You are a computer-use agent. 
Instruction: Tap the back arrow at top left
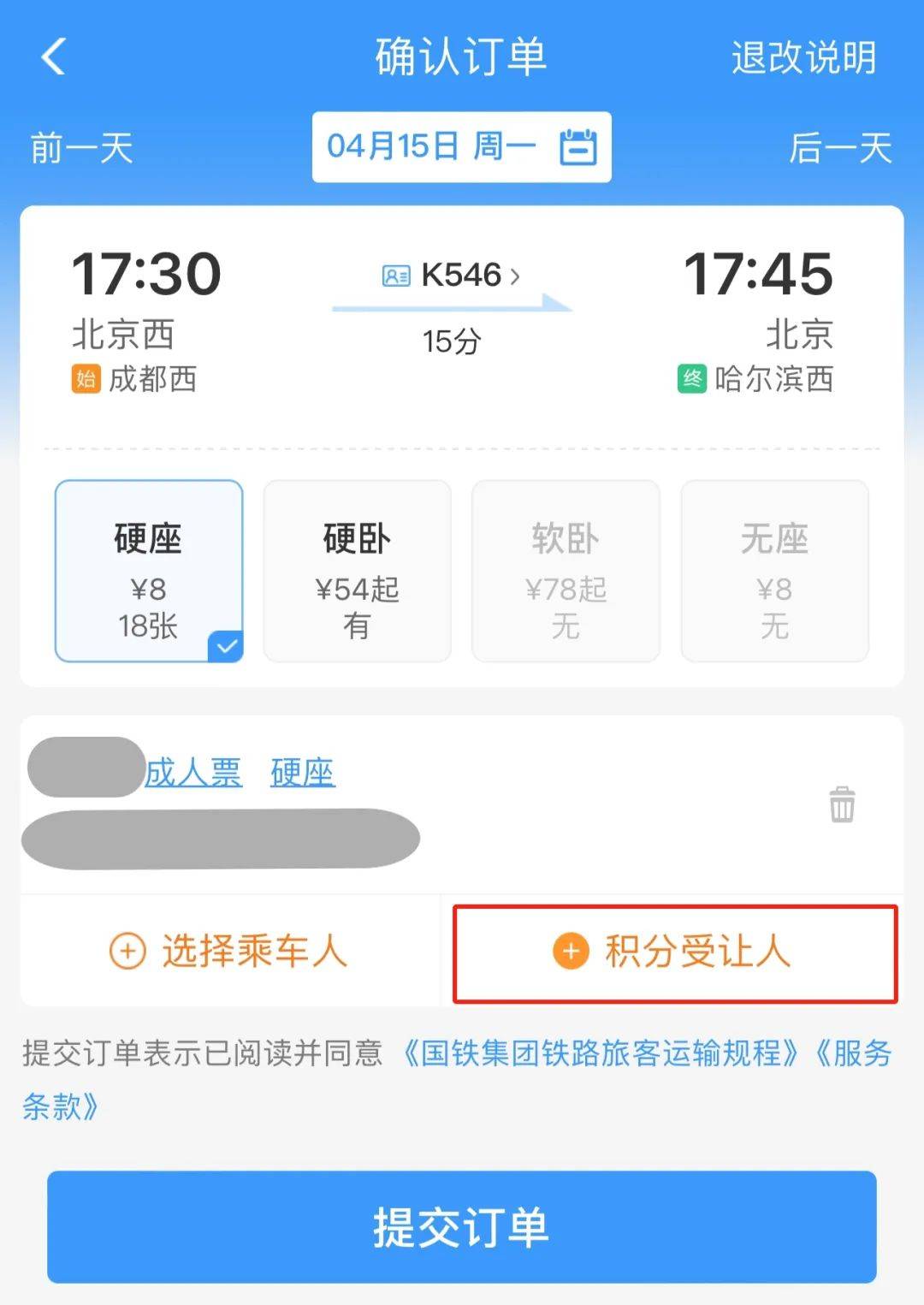[53, 58]
